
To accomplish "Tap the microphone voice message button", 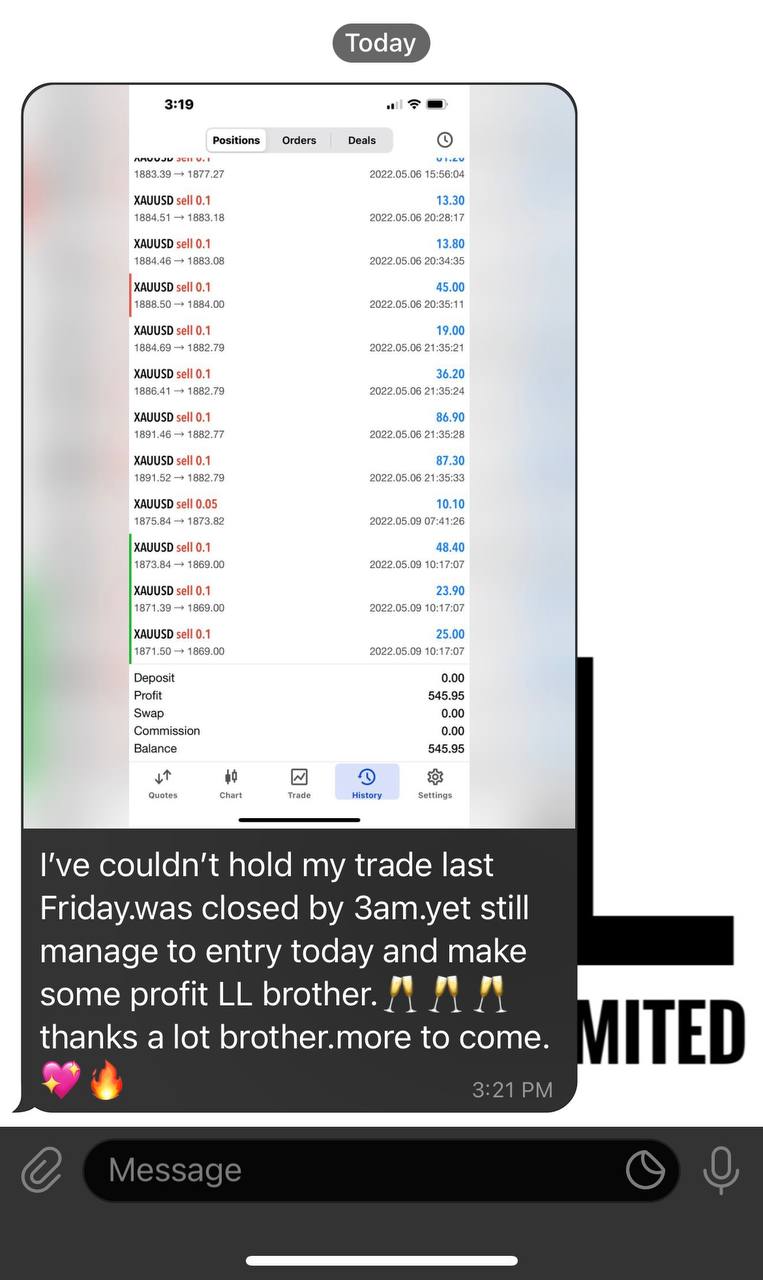I will [x=721, y=1170].
